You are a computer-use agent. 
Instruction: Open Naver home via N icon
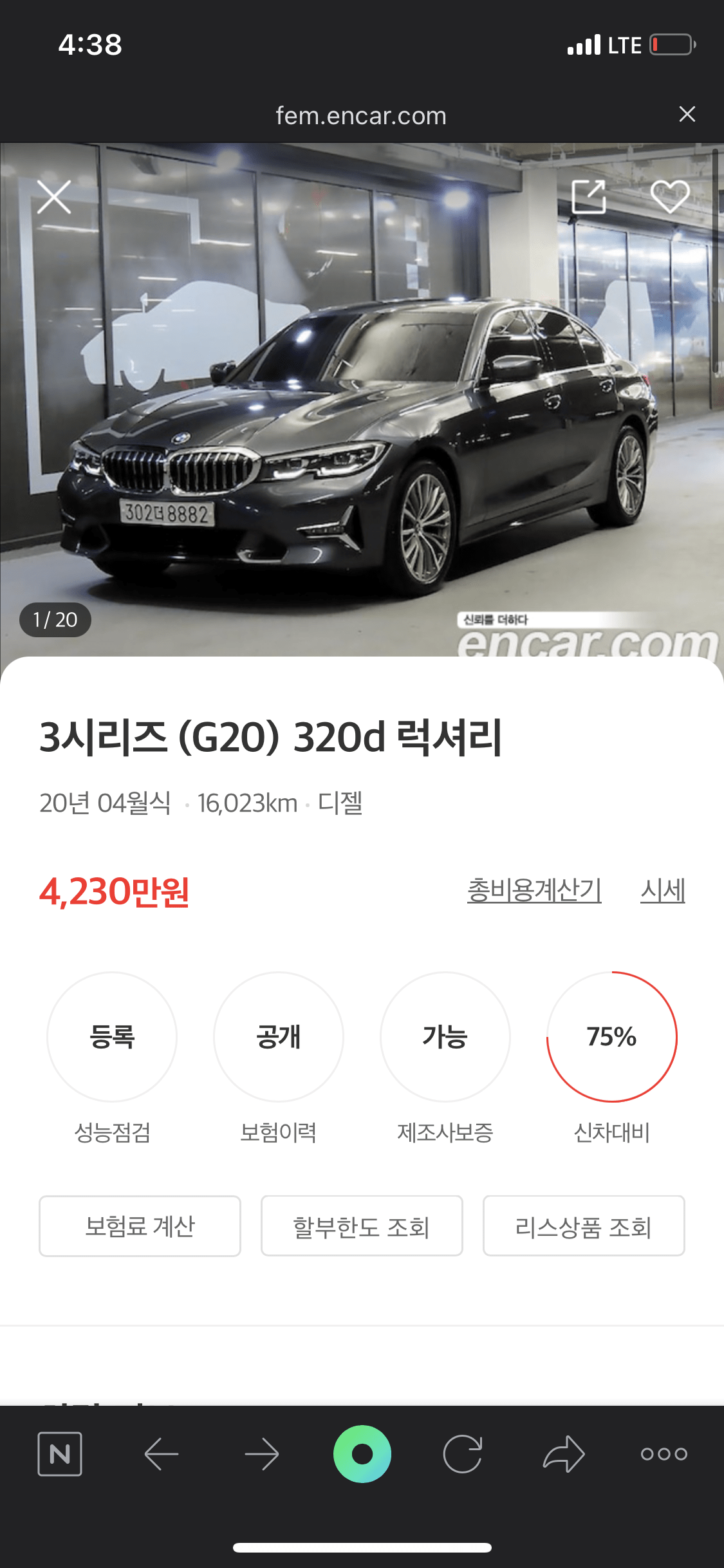pos(60,1454)
